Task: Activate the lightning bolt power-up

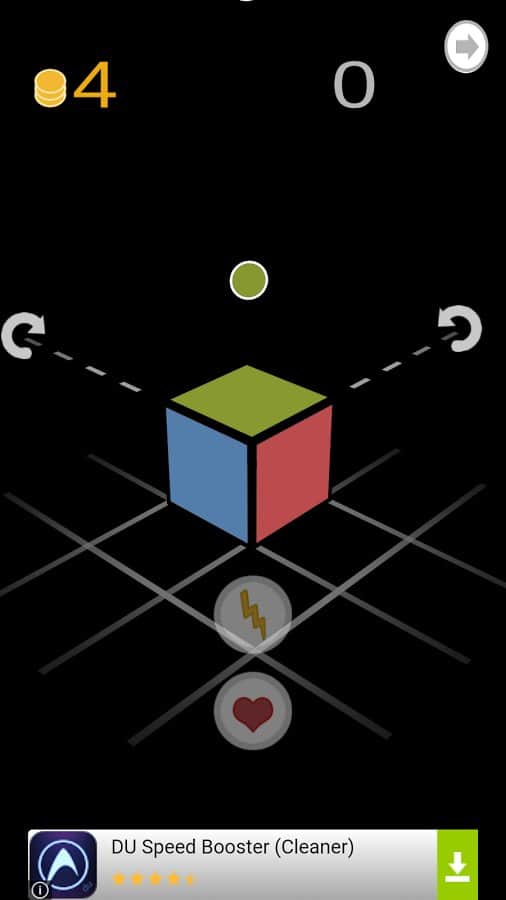Action: pyautogui.click(x=253, y=614)
